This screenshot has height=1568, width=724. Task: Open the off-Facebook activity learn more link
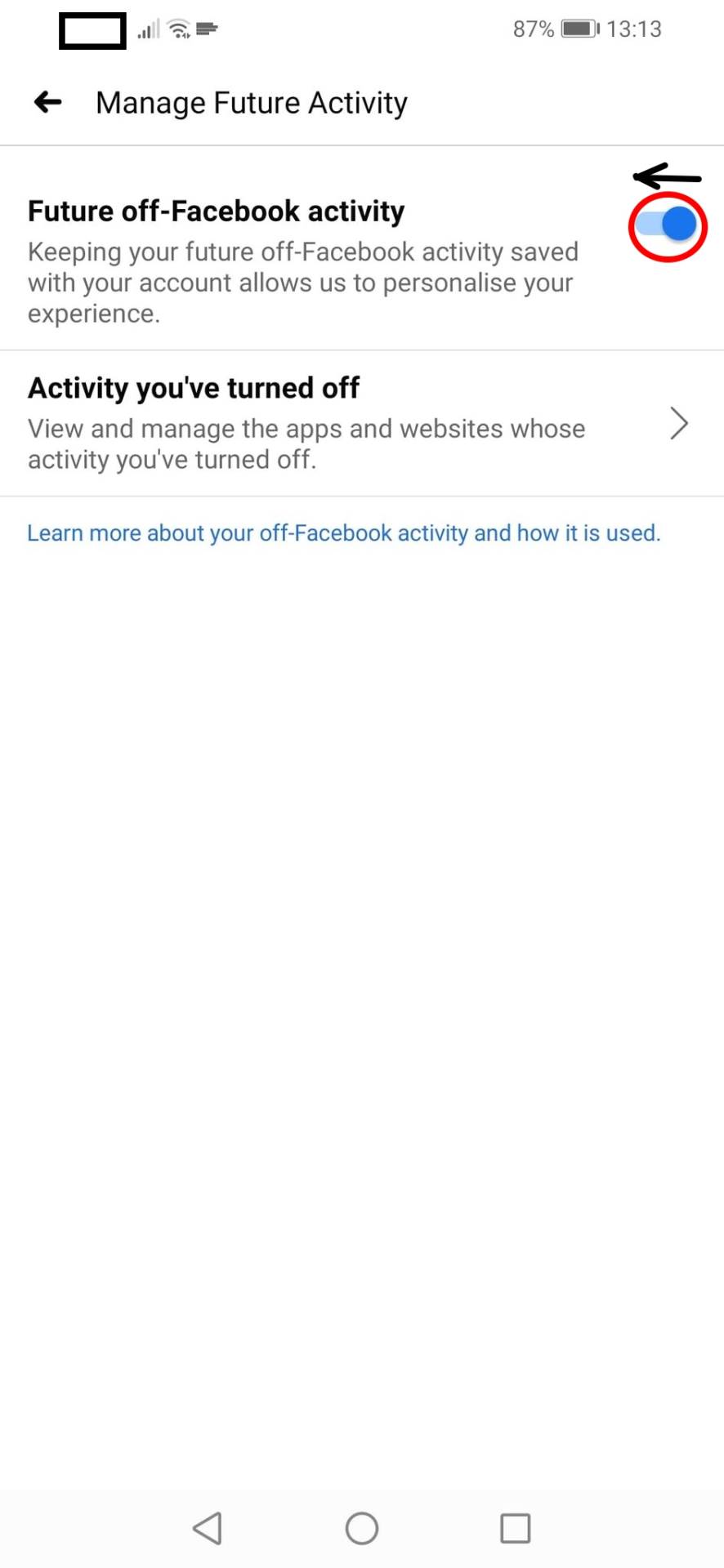[343, 533]
